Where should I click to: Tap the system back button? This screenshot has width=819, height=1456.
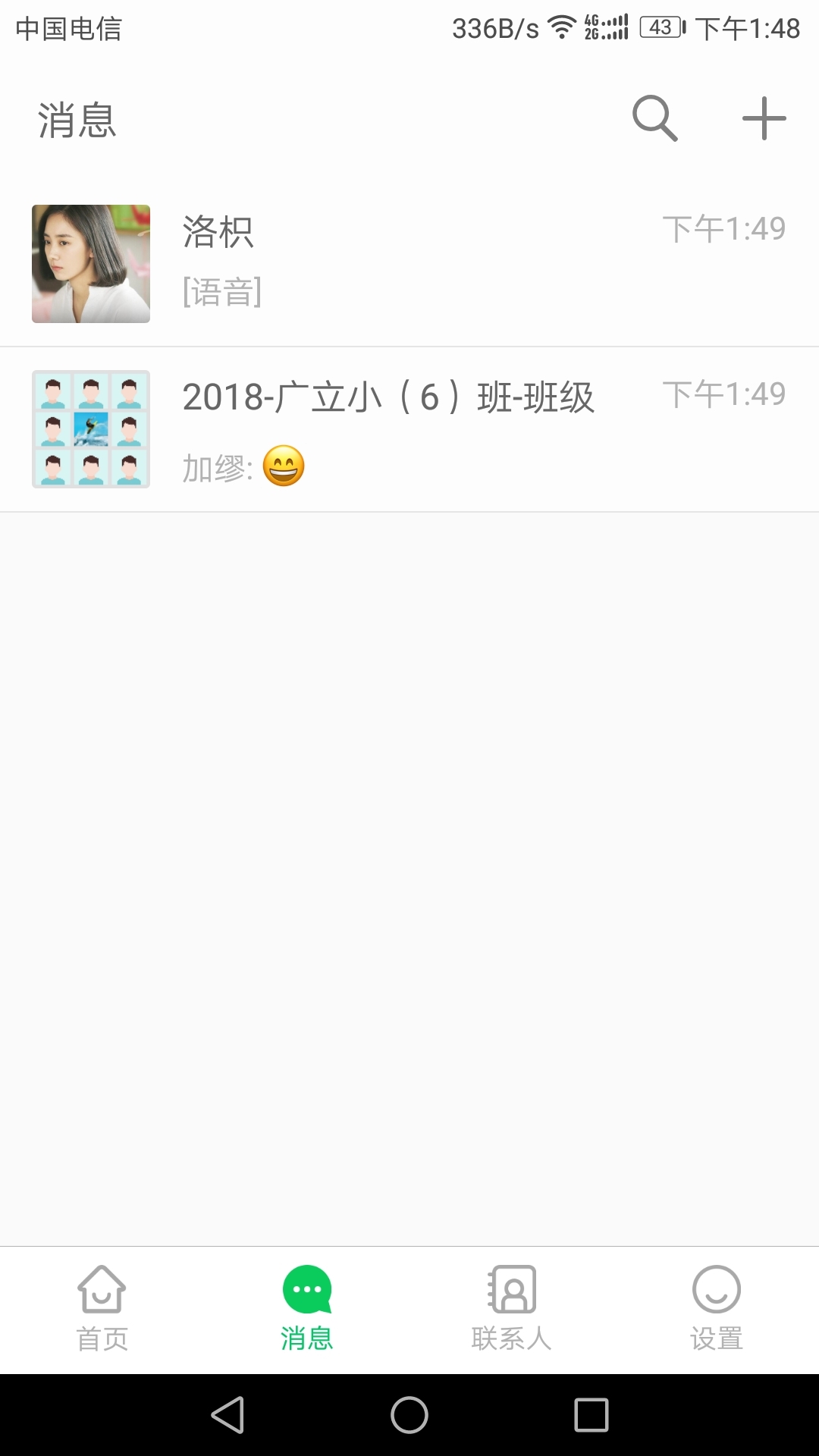[x=227, y=1415]
